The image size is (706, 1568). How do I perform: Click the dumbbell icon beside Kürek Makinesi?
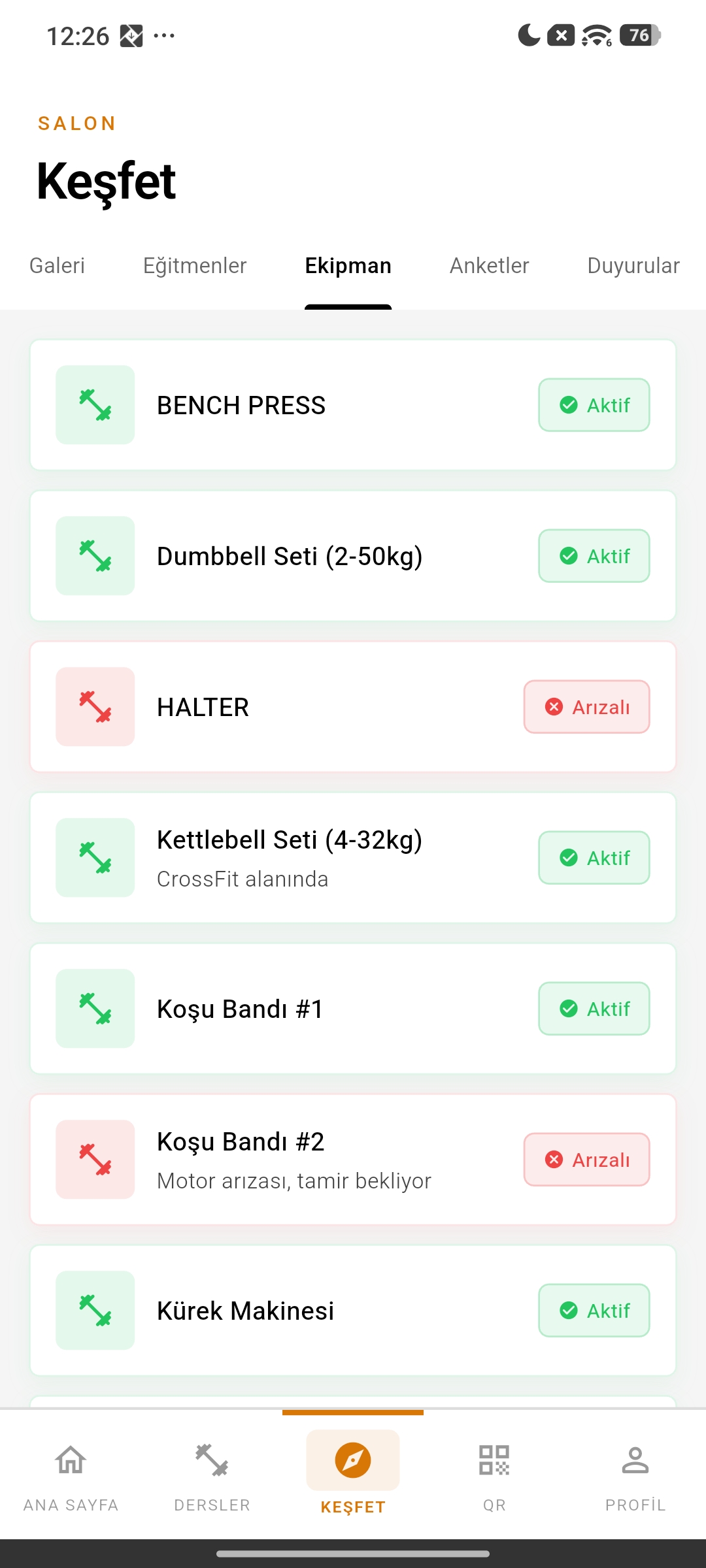click(95, 1310)
